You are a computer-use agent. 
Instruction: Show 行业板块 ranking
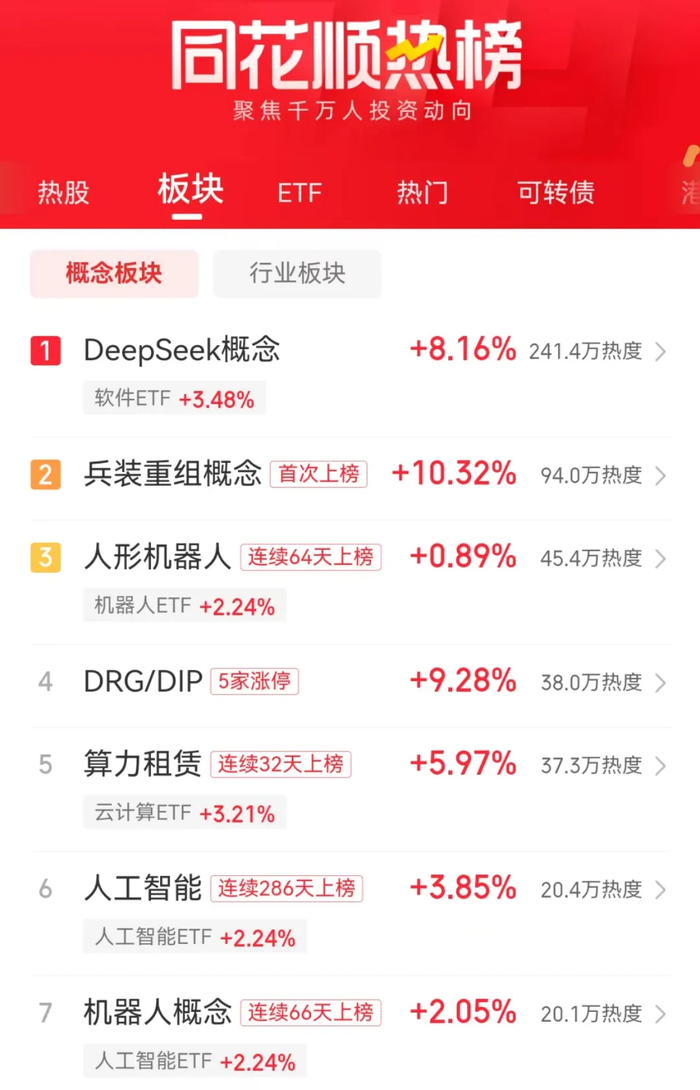click(297, 274)
